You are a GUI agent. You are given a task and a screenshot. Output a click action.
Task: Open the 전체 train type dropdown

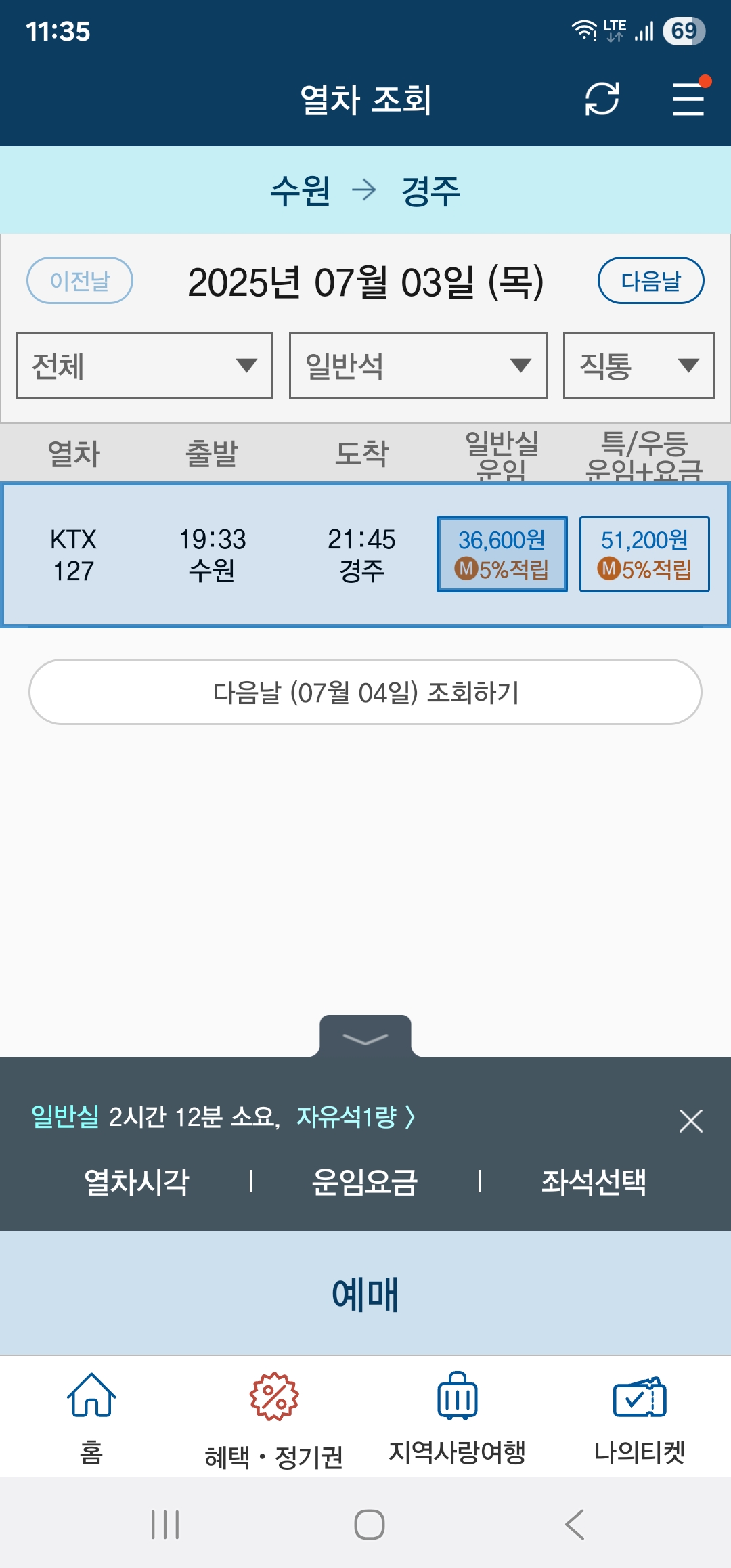point(144,366)
